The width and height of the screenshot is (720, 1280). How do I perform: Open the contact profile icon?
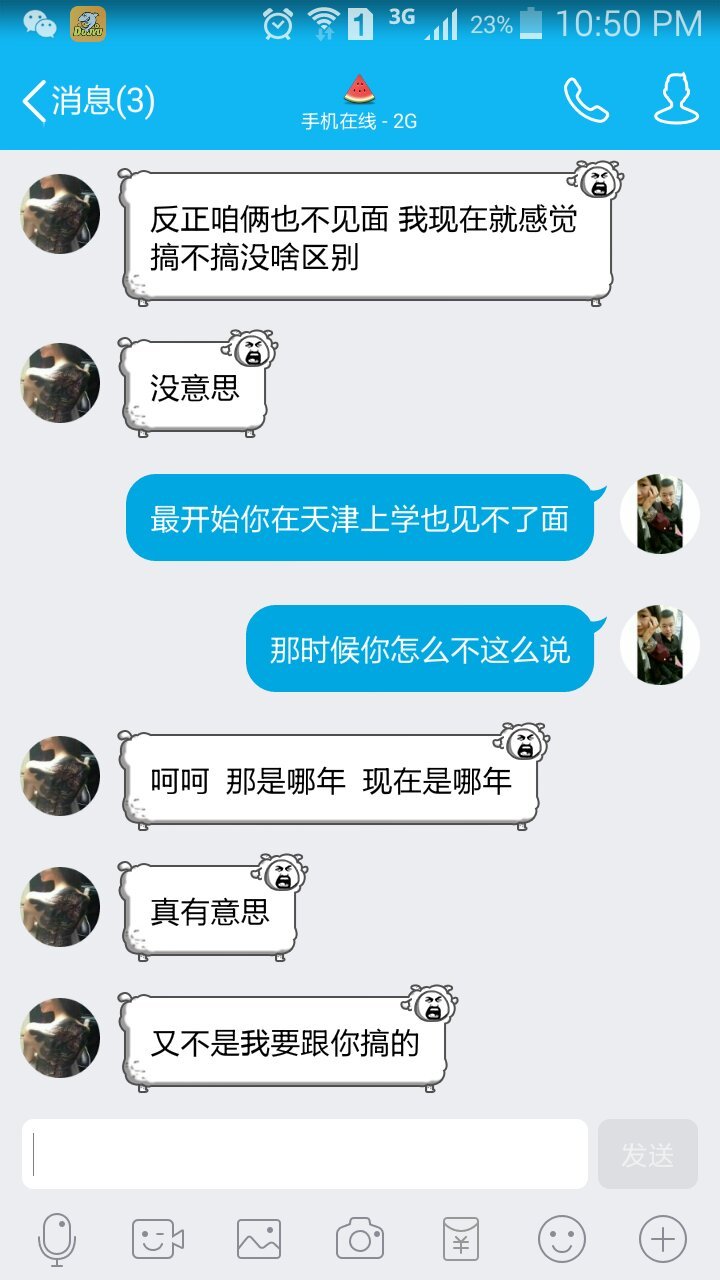[676, 100]
